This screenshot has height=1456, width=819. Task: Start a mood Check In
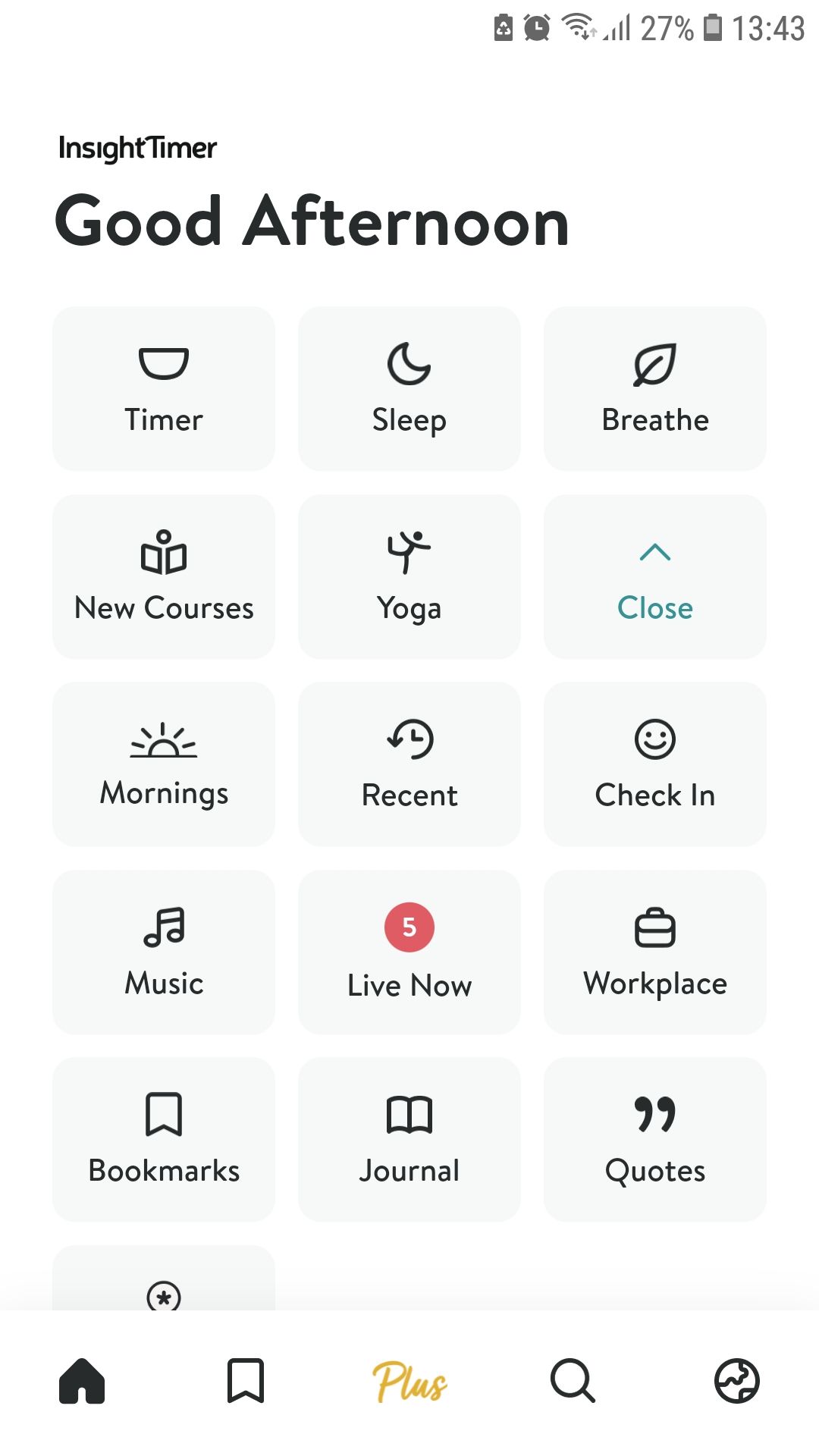pyautogui.click(x=655, y=764)
